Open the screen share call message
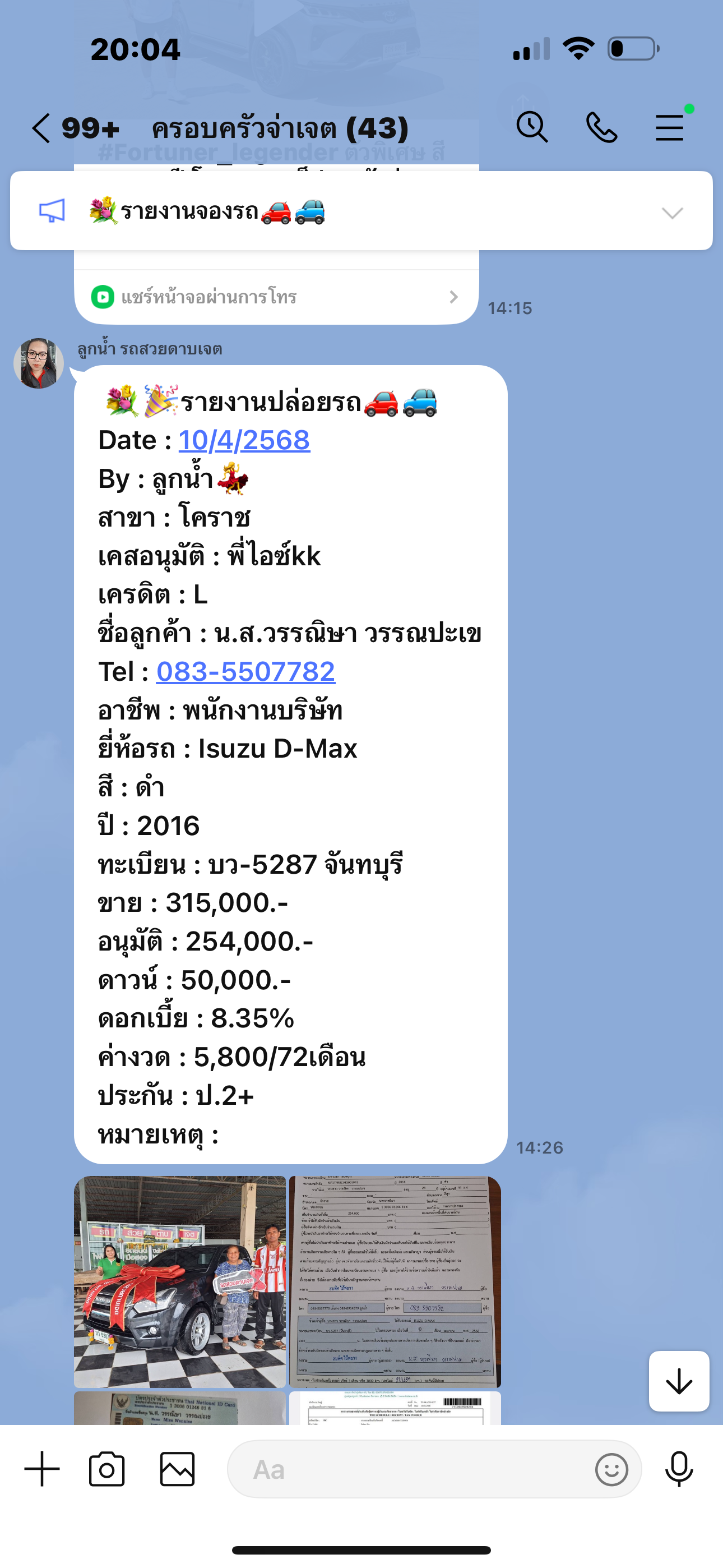This screenshot has width=723, height=1568. (x=276, y=297)
